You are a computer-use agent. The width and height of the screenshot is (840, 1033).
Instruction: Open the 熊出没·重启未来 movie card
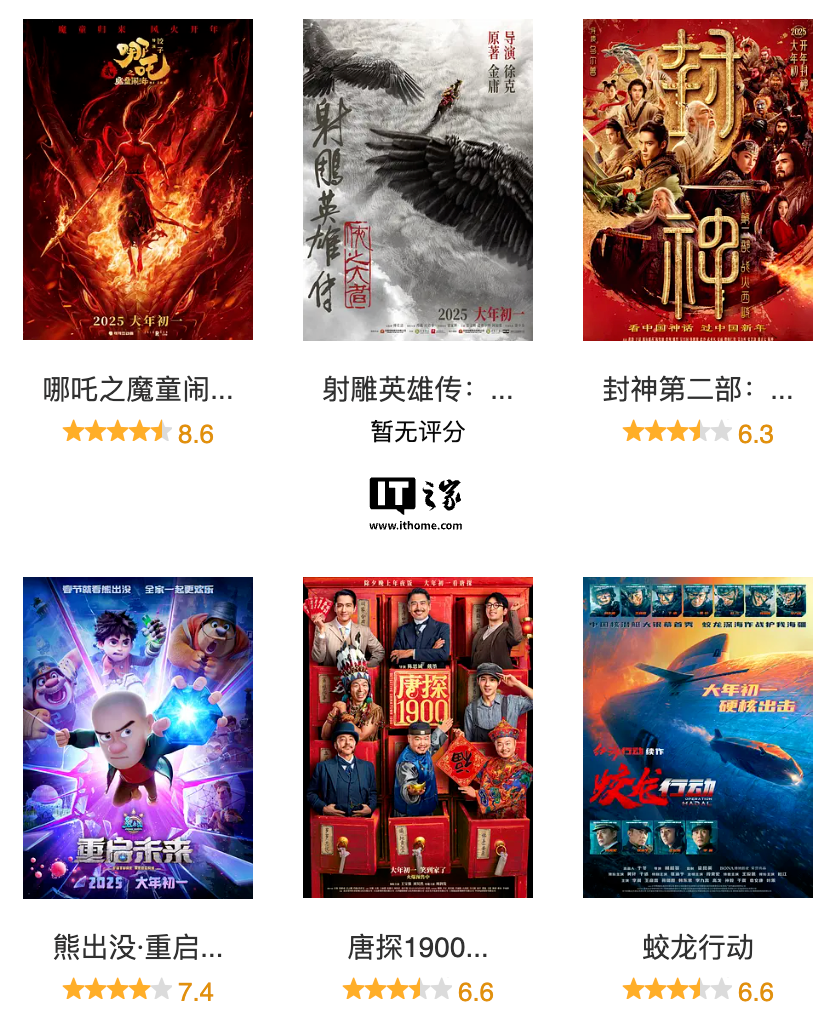138,738
